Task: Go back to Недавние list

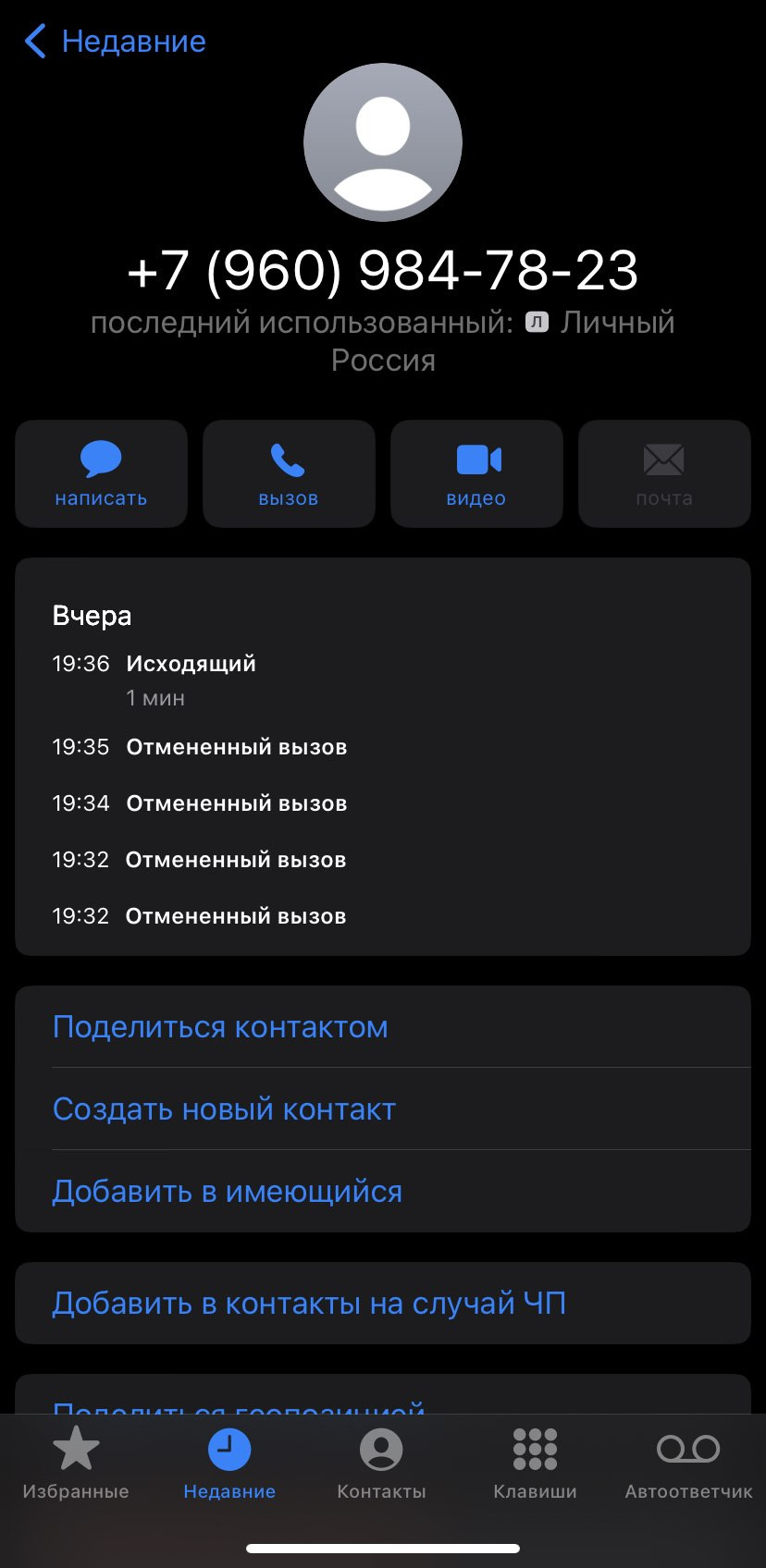Action: pyautogui.click(x=115, y=42)
